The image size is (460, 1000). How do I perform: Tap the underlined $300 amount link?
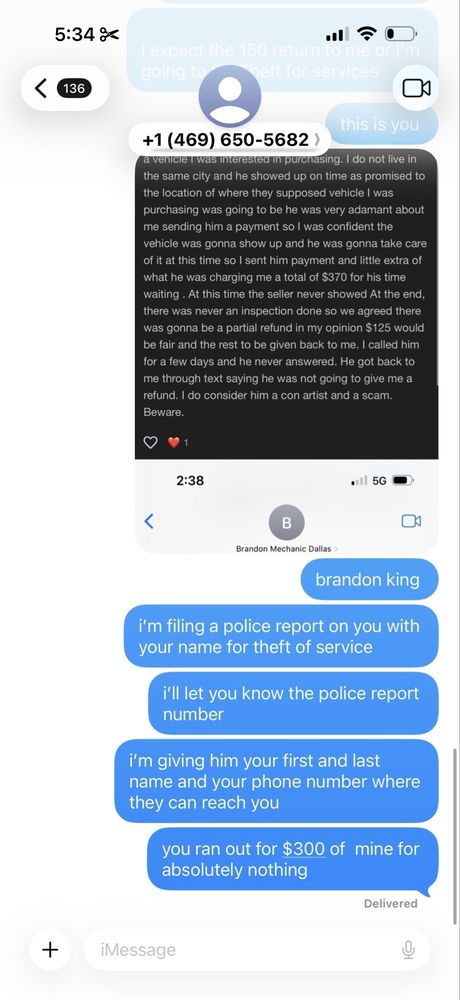pyautogui.click(x=304, y=849)
